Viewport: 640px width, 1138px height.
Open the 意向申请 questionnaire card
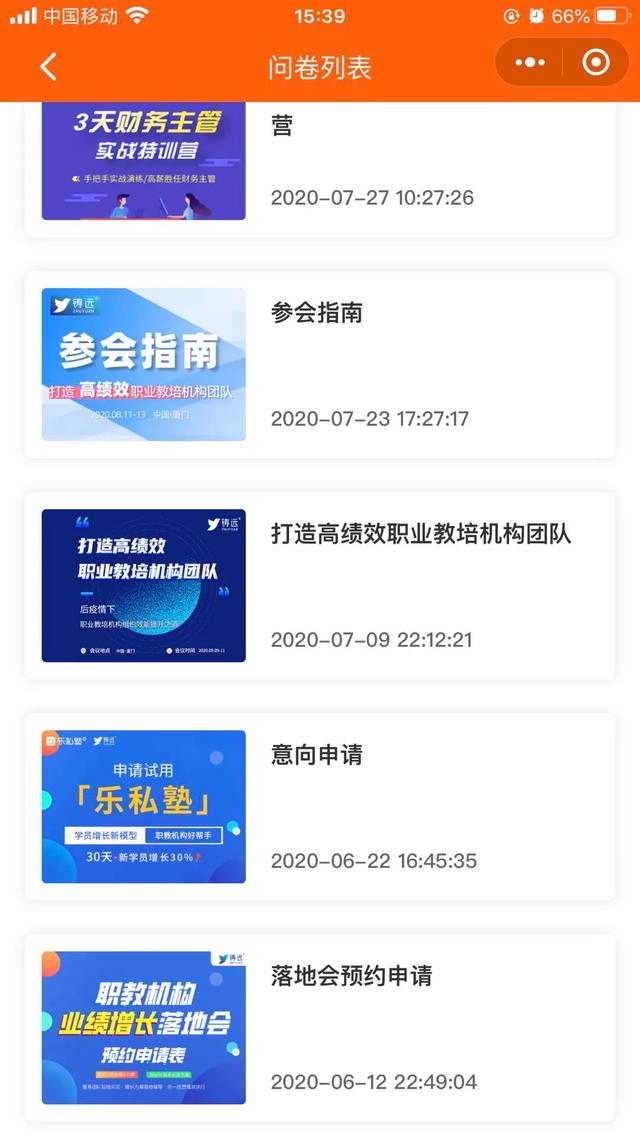click(x=320, y=806)
